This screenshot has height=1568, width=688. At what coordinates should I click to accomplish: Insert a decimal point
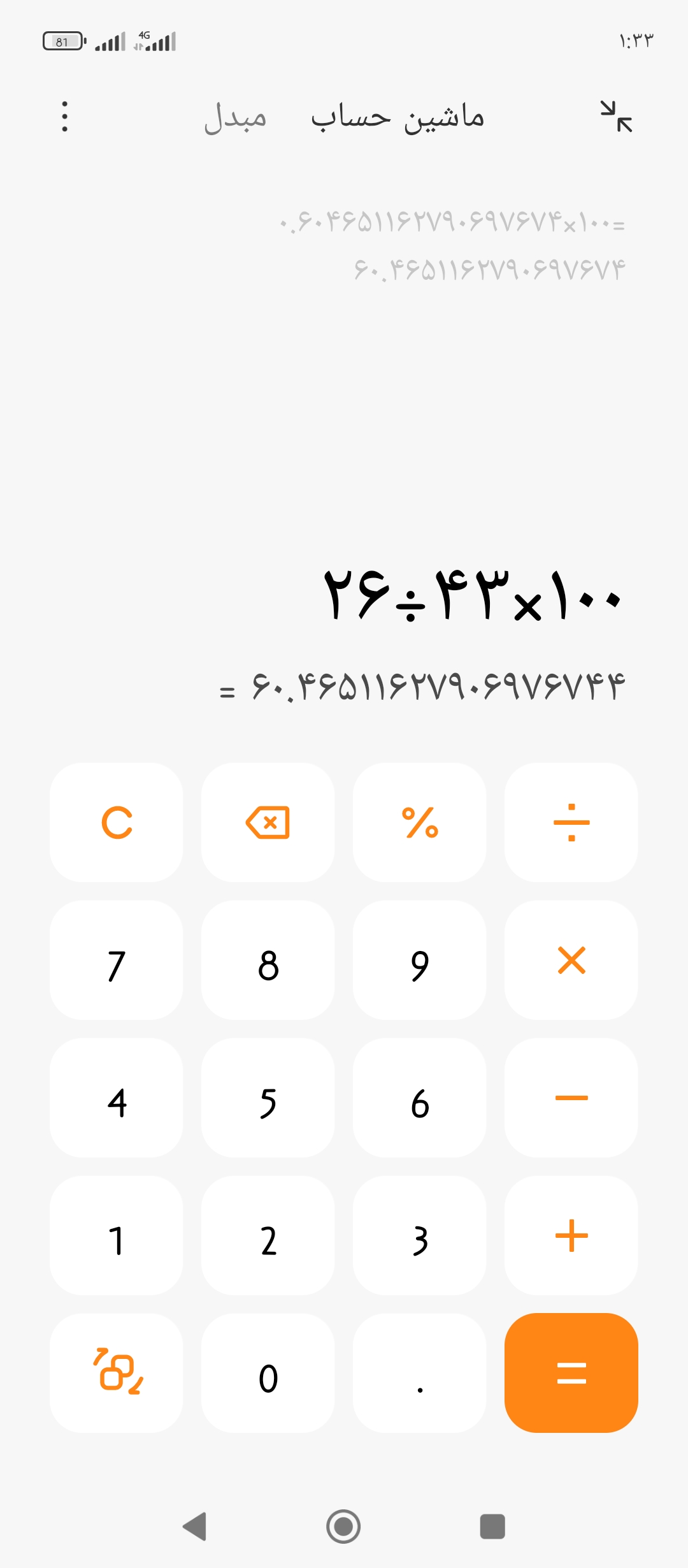(x=420, y=1373)
